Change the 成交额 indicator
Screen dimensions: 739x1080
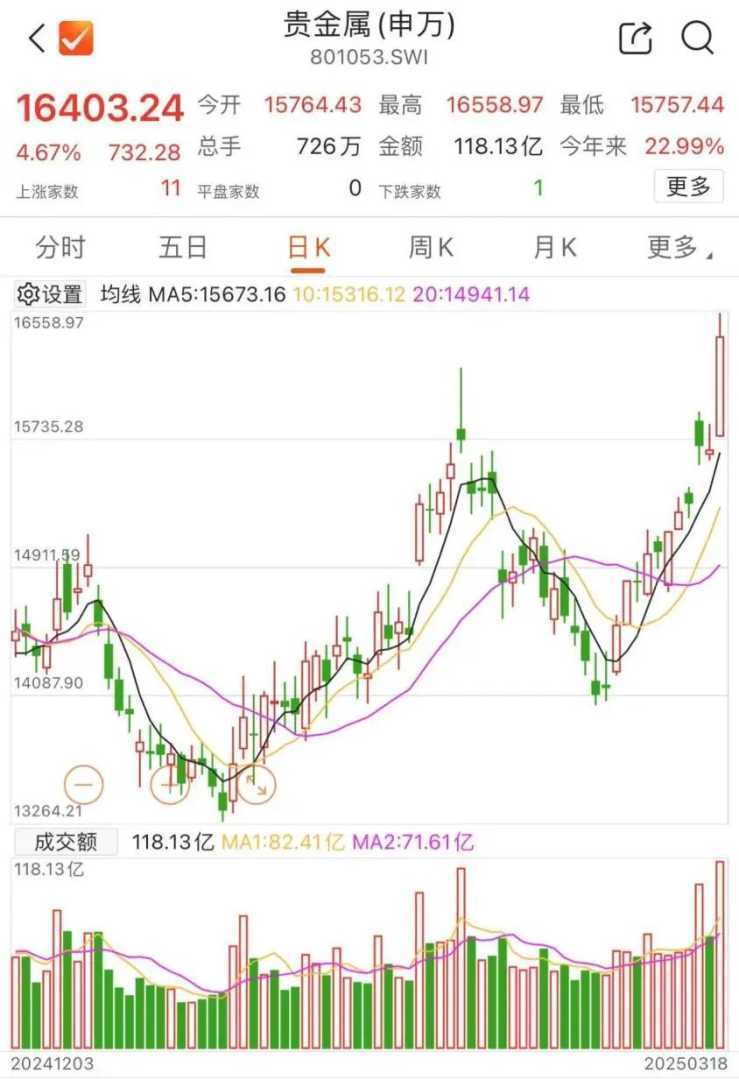63,842
